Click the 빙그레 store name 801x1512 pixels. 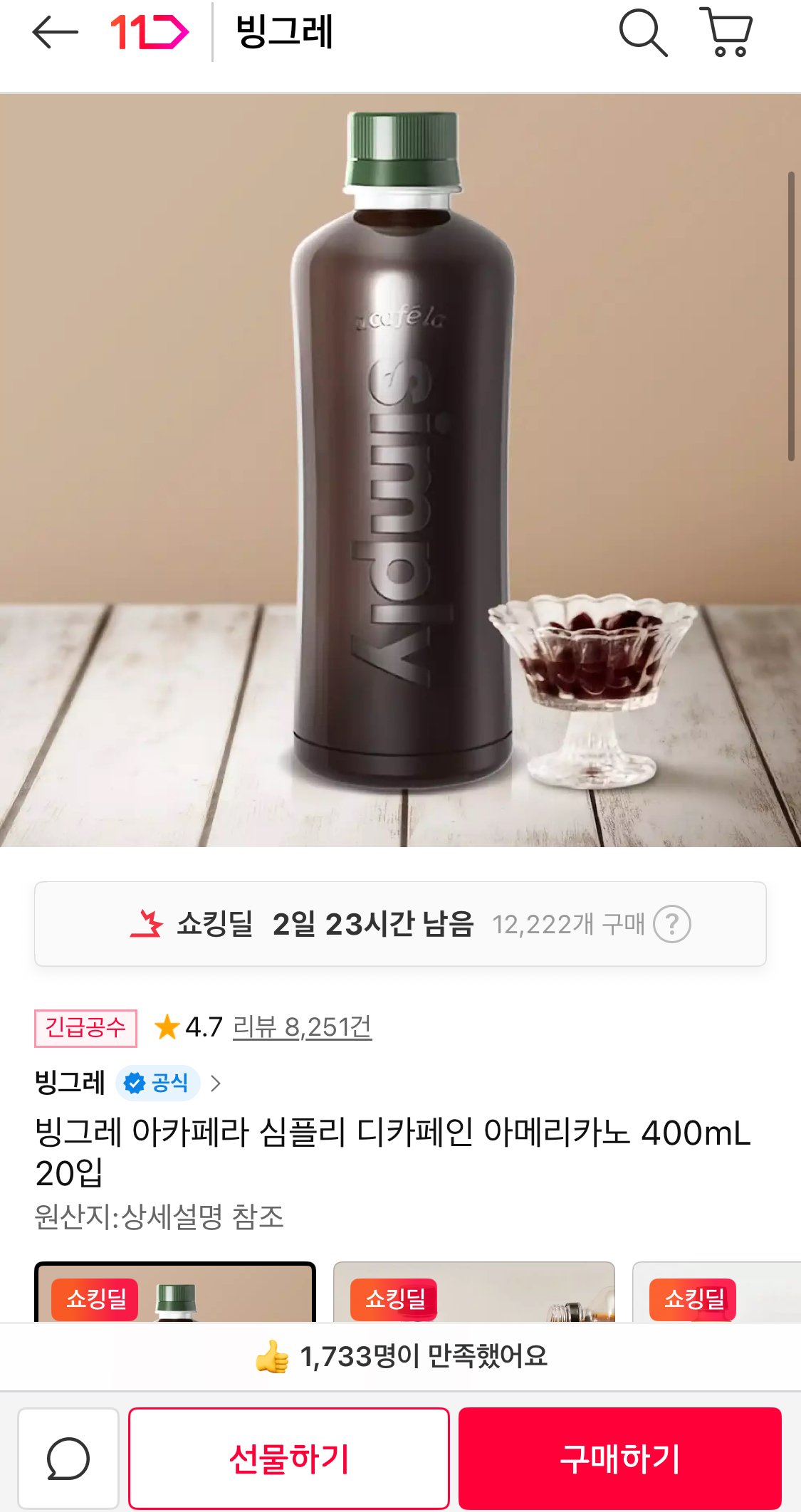[x=69, y=1083]
